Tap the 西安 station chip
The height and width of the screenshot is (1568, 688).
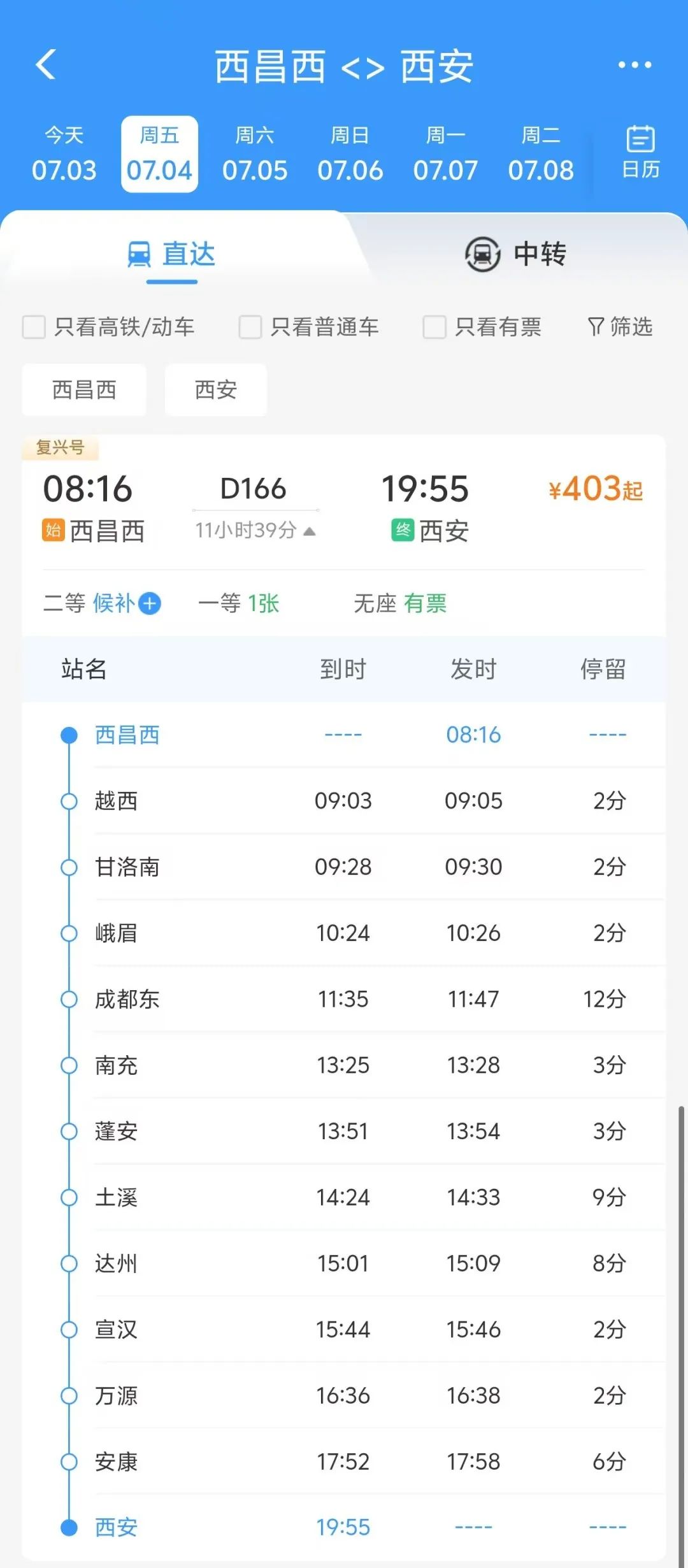tap(215, 390)
